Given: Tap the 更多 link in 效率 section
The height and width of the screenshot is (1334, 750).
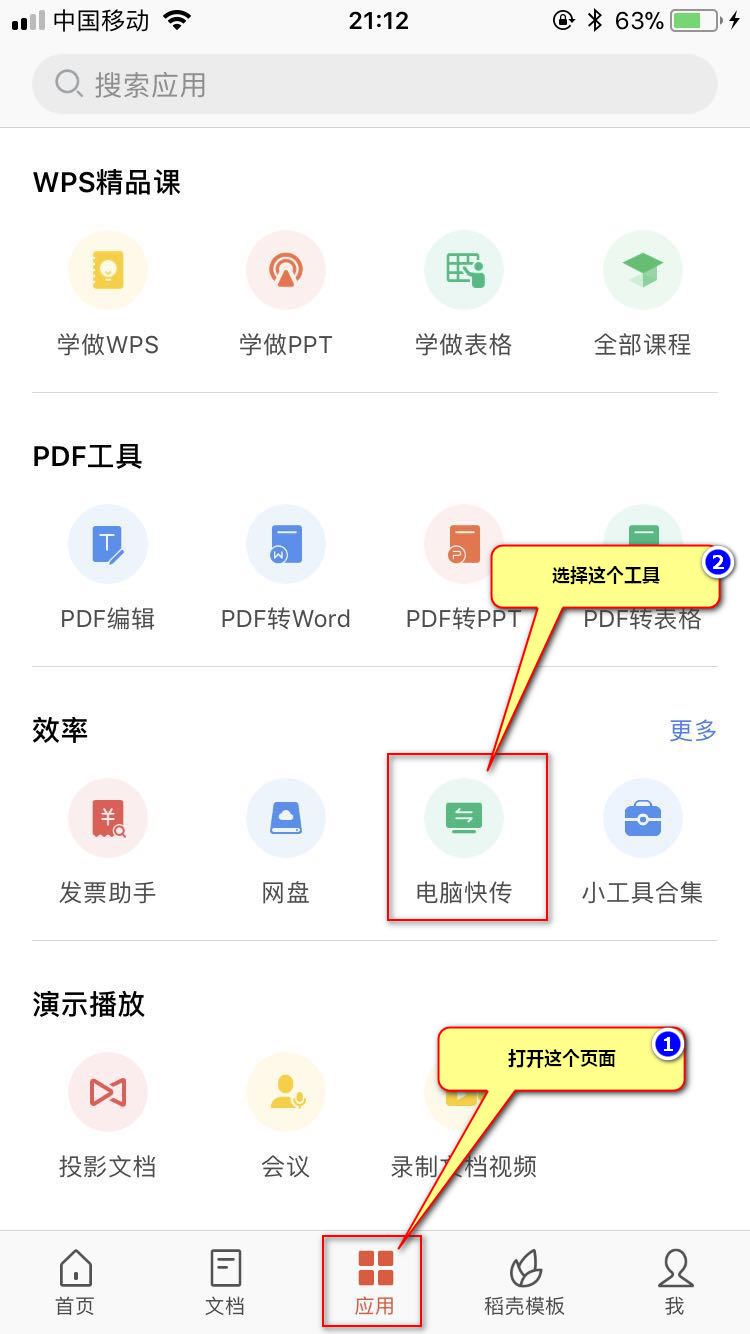Looking at the screenshot, I should pyautogui.click(x=693, y=730).
